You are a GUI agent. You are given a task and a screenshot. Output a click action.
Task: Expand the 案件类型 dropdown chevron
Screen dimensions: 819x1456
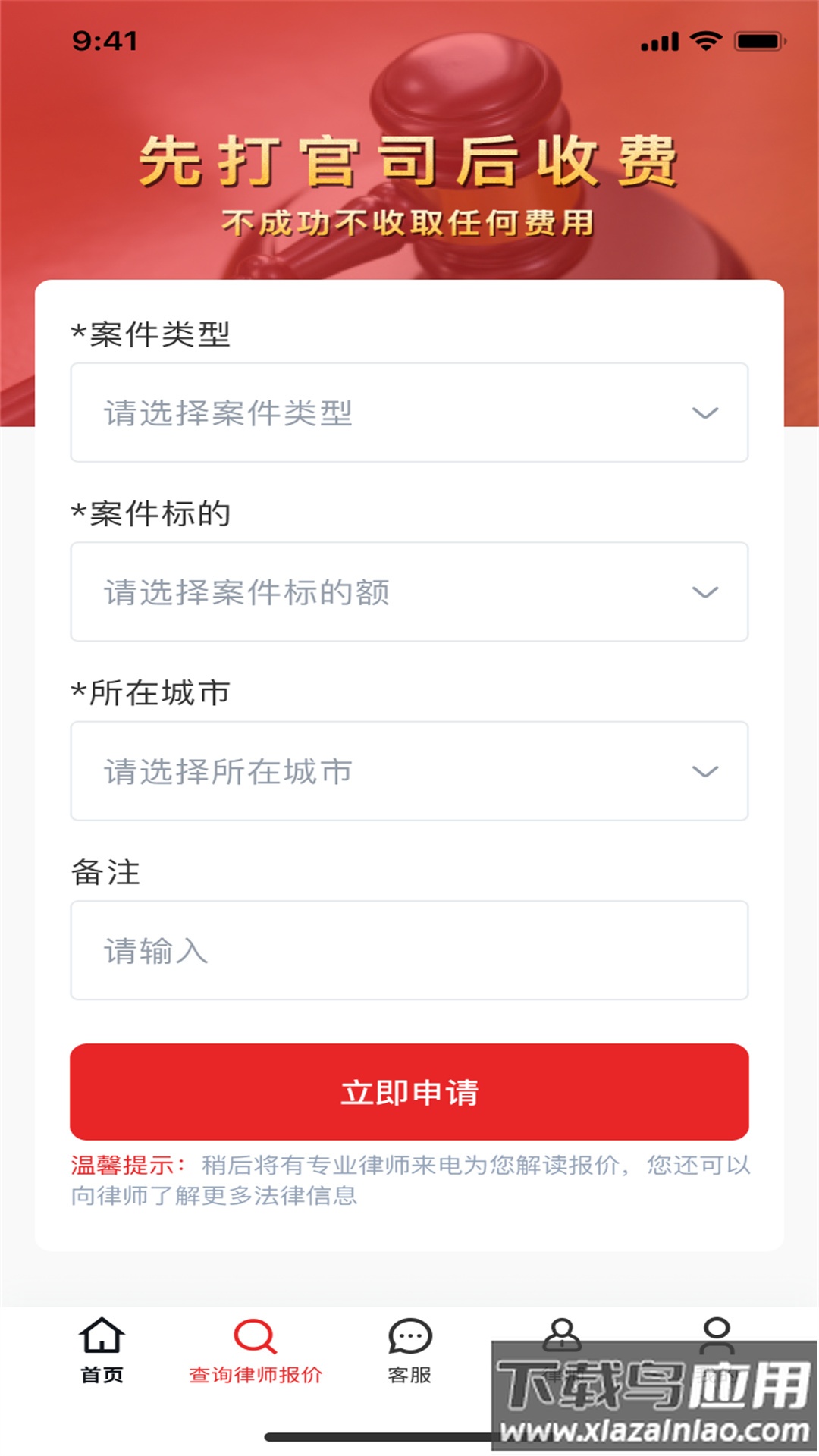click(705, 413)
